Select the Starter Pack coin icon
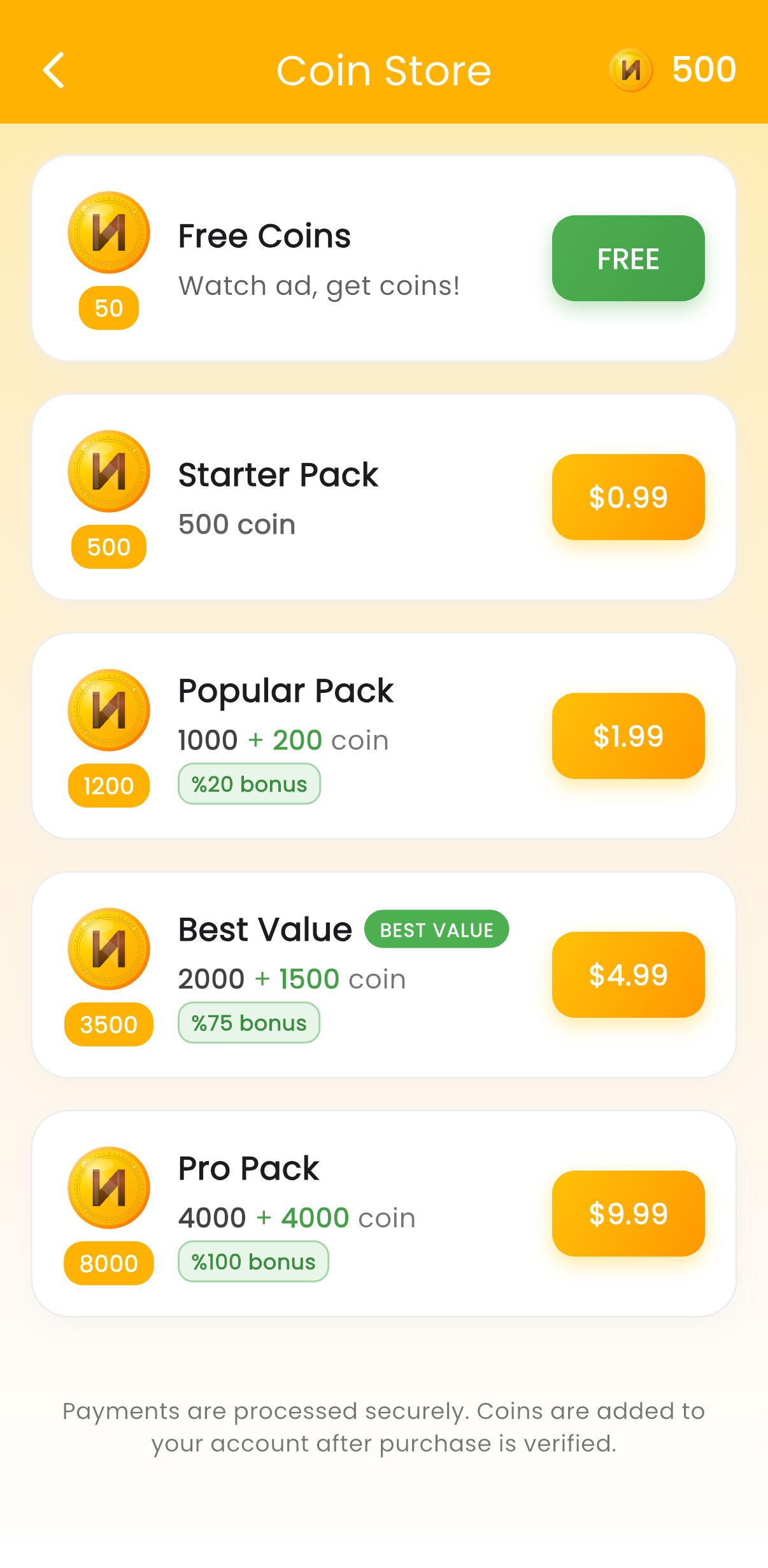Screen dimensions: 768x1568 [x=108, y=471]
